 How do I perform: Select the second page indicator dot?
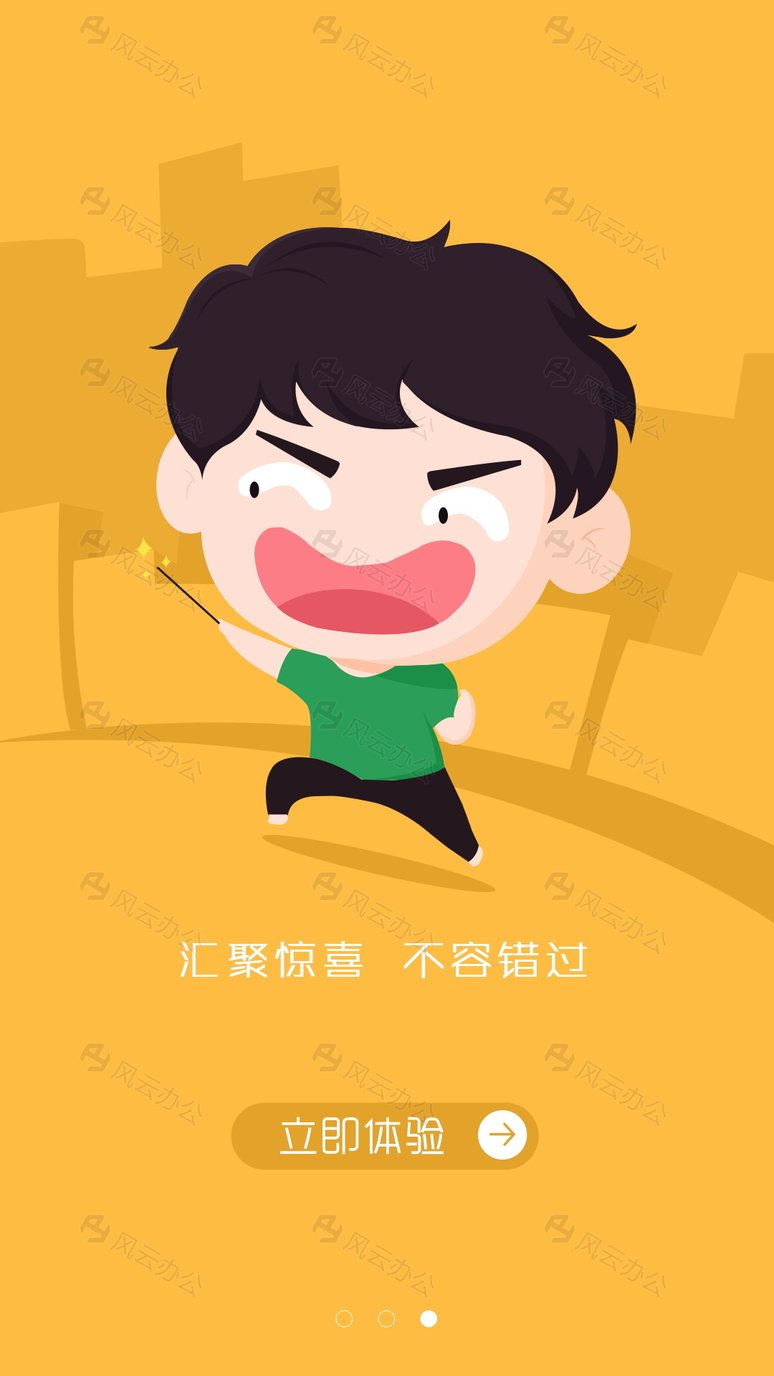pyautogui.click(x=386, y=1319)
